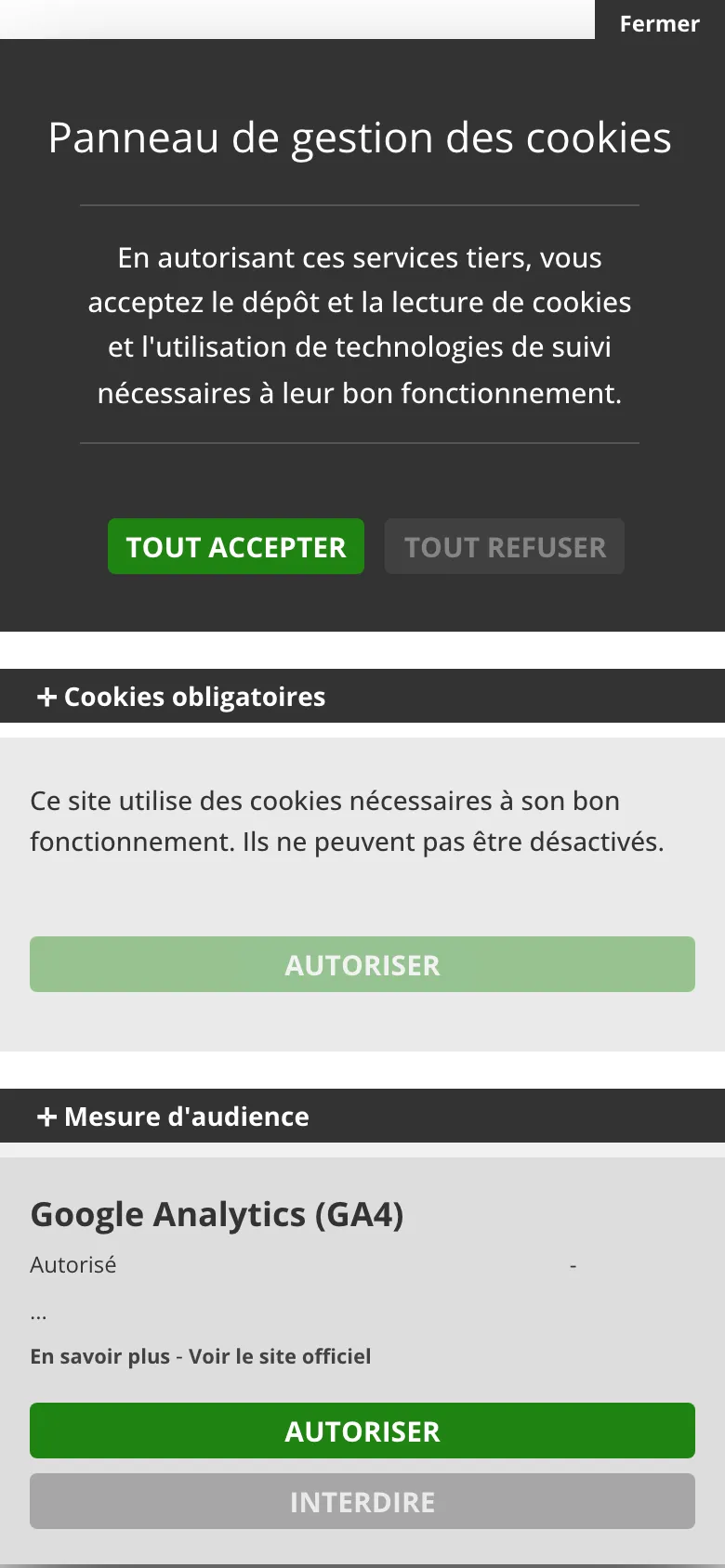725x1568 pixels.
Task: Block Google Analytics with Interdire
Action: (362, 1501)
